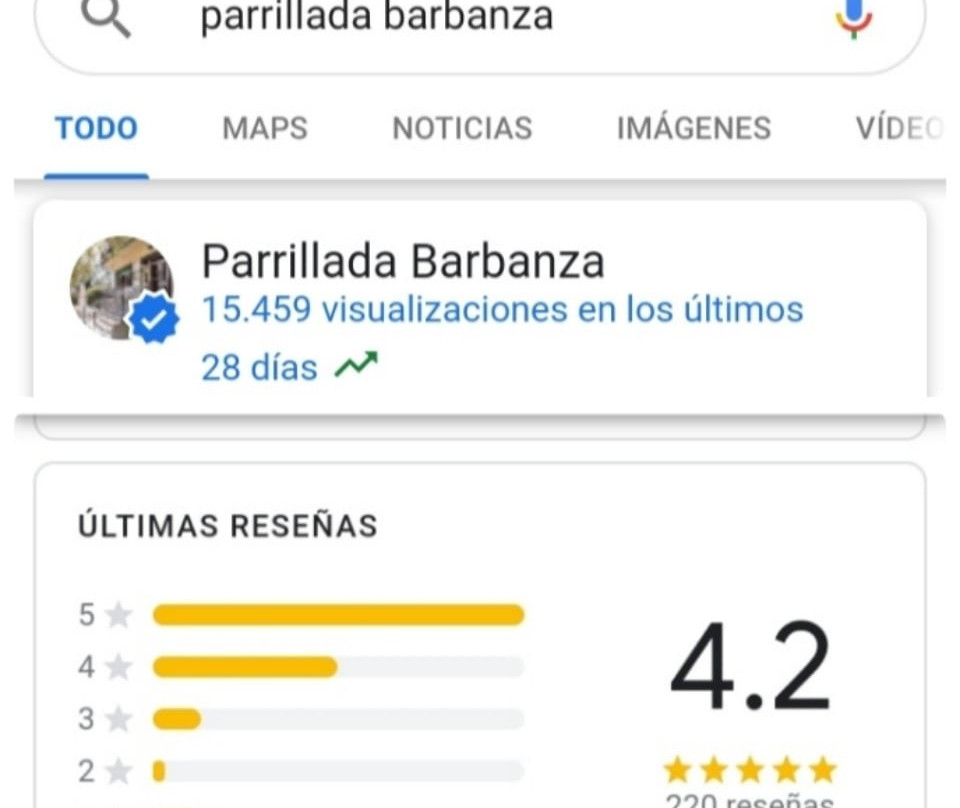Switch to the Imágenes tab
Screen dimensions: 960x808
click(693, 129)
